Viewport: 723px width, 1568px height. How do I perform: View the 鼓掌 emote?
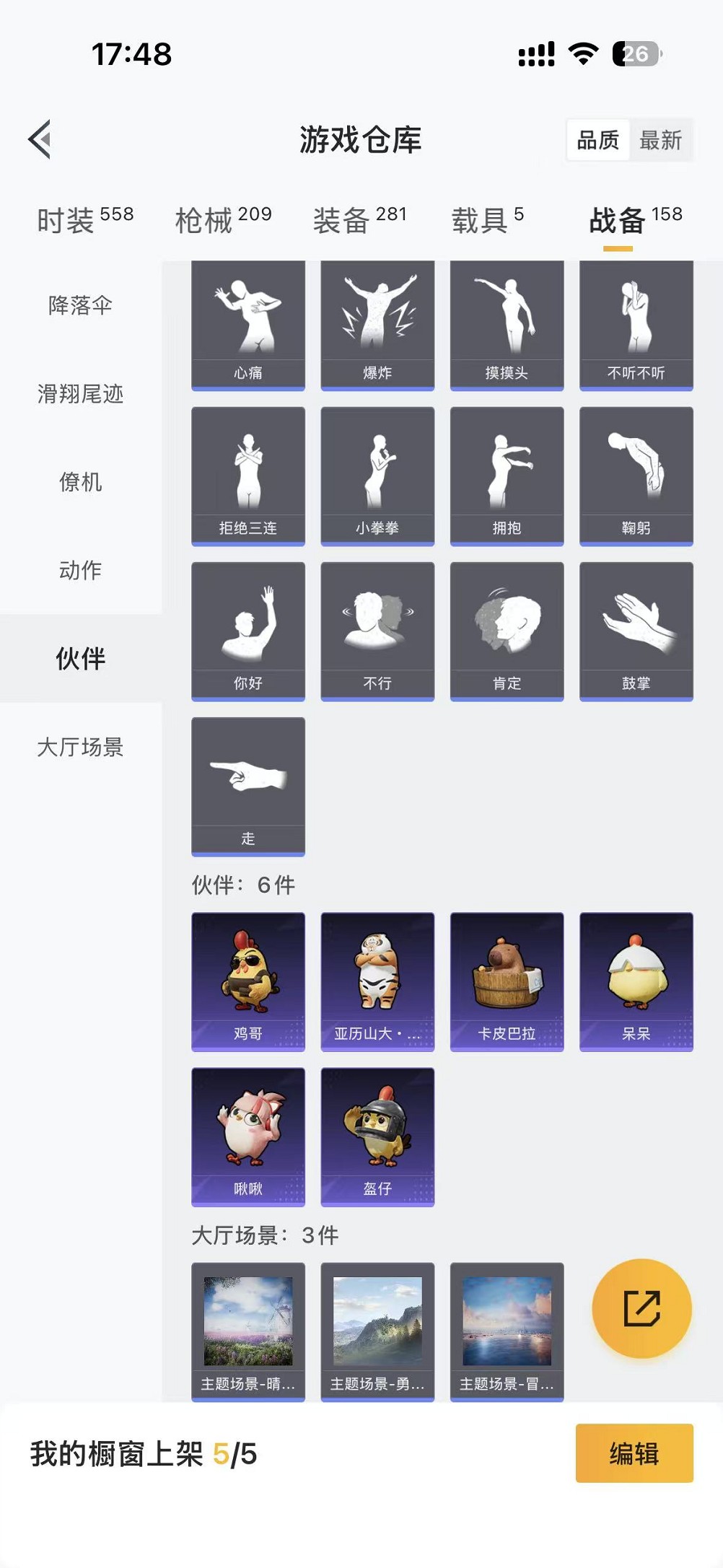[636, 631]
